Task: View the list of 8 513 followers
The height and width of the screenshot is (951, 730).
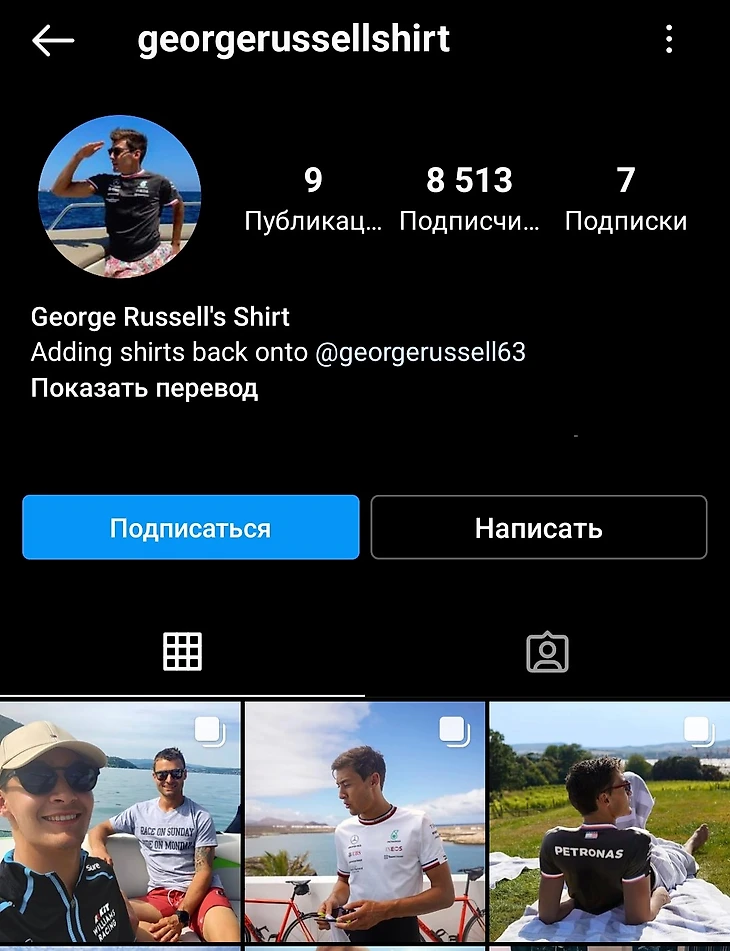Action: 469,198
